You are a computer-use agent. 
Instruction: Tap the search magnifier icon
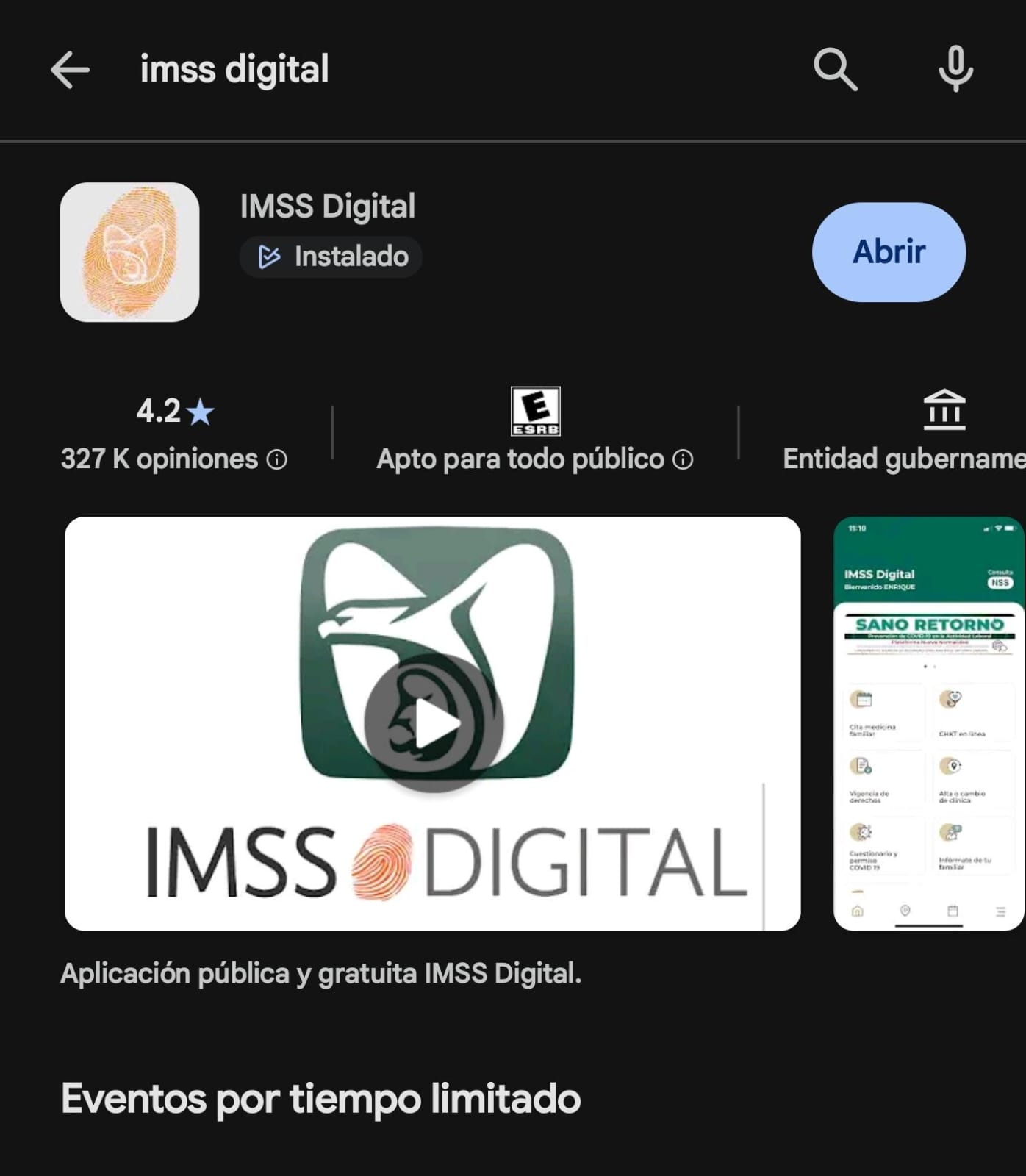[x=835, y=70]
